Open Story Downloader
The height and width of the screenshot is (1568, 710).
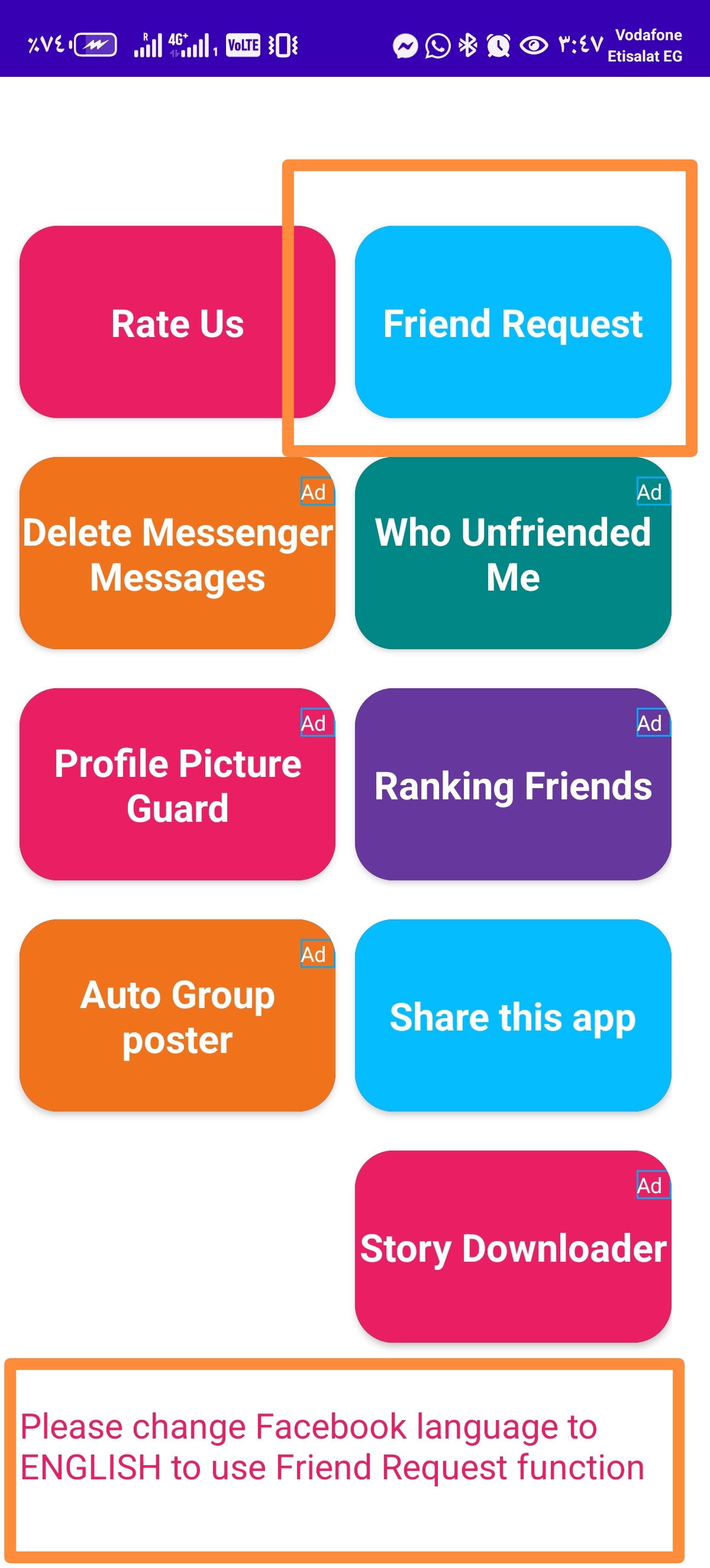[x=513, y=1246]
